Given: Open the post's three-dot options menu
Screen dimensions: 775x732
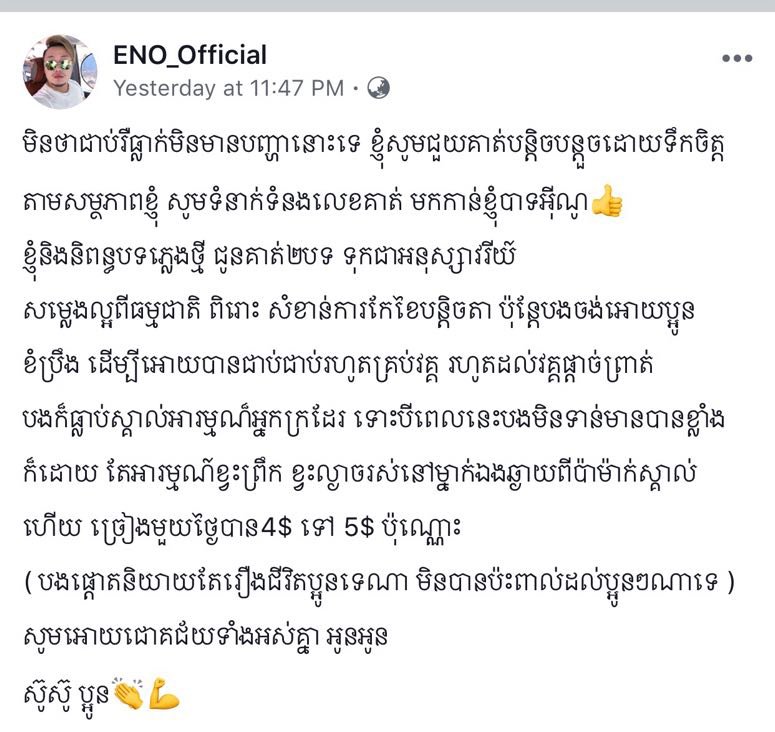Looking at the screenshot, I should (x=736, y=59).
